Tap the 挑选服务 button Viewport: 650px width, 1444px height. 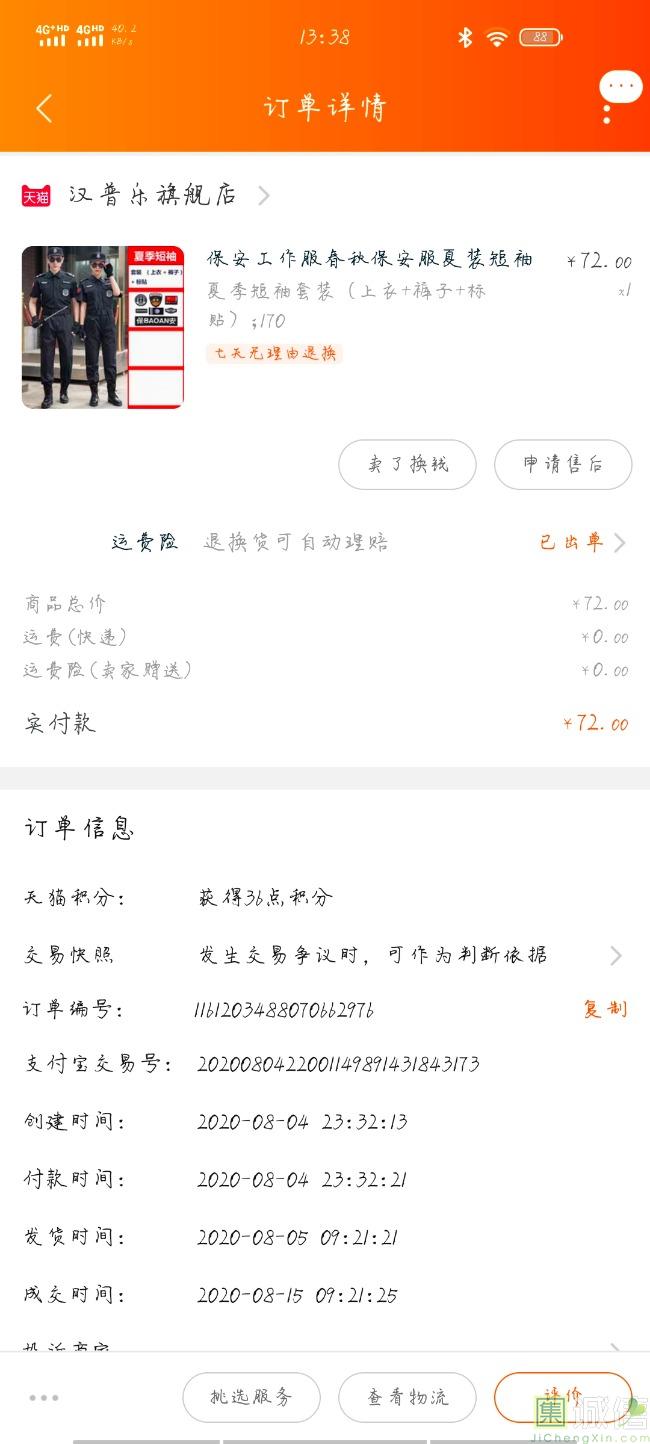[x=251, y=1397]
